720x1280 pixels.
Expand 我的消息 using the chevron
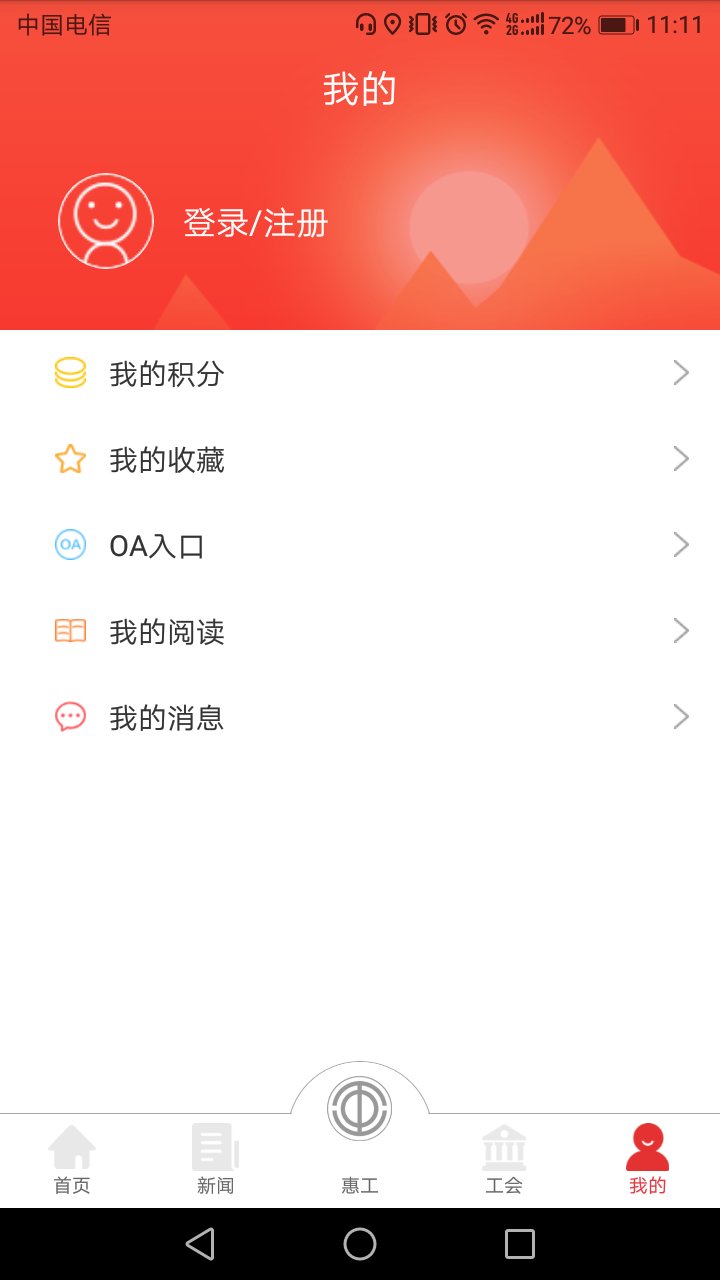(x=681, y=716)
